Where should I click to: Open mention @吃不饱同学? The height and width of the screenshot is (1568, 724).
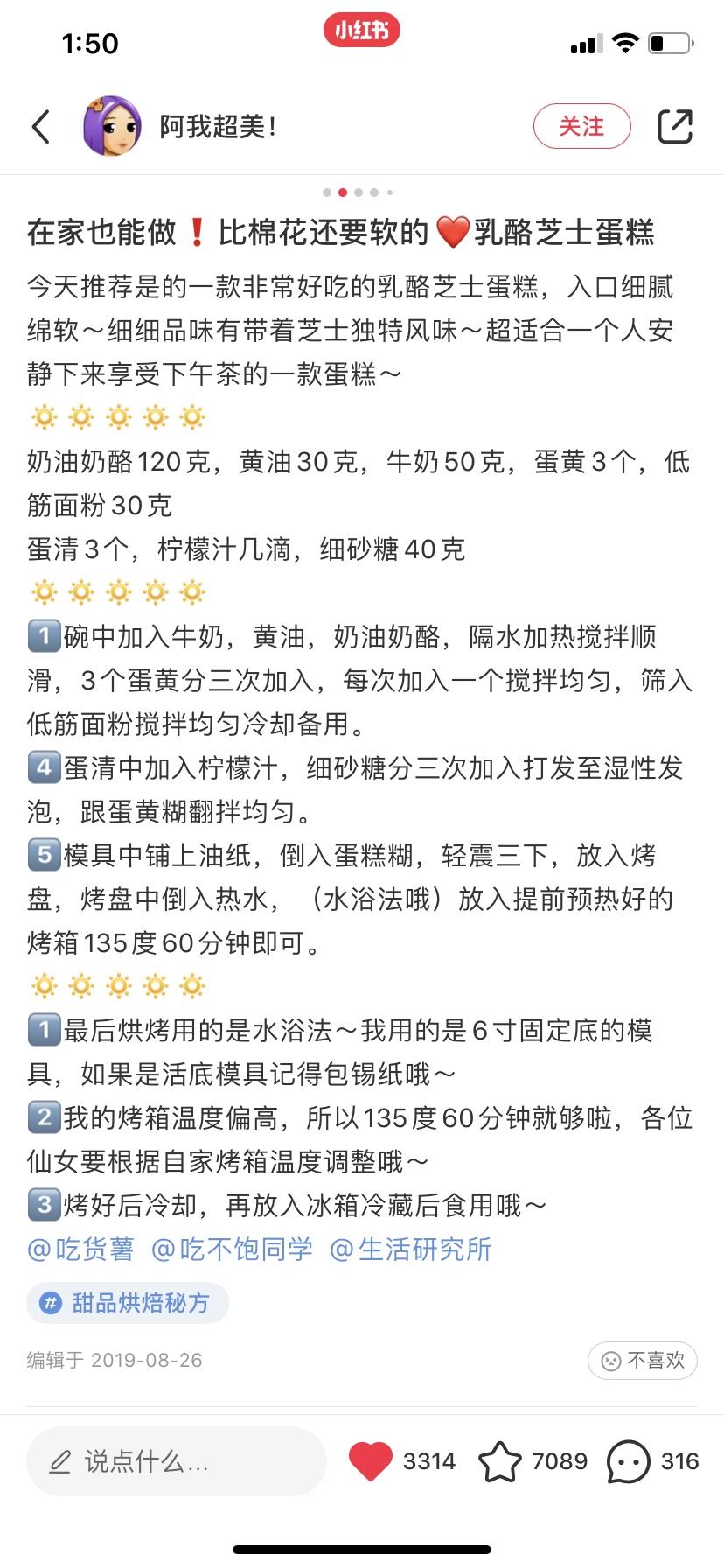pyautogui.click(x=232, y=1249)
